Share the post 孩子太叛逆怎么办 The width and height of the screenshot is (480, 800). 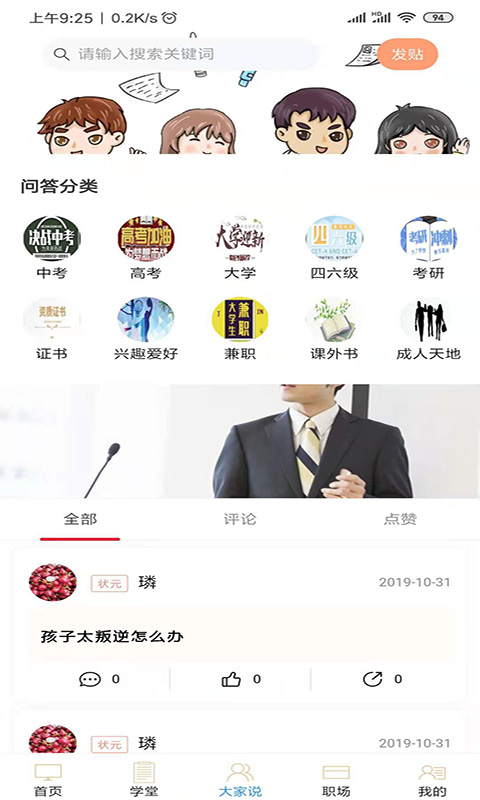click(382, 679)
